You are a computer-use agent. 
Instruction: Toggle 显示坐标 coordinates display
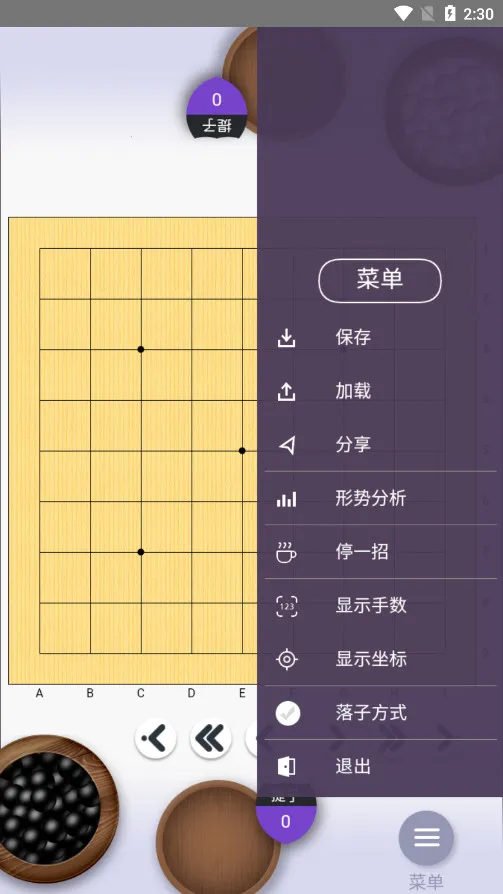[380, 659]
